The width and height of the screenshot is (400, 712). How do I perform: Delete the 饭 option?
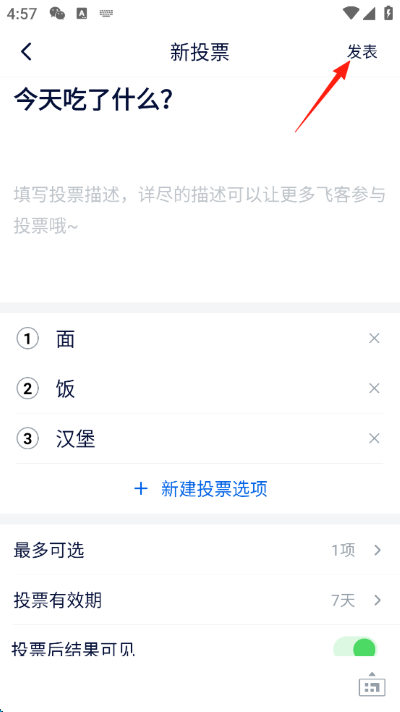coord(374,388)
